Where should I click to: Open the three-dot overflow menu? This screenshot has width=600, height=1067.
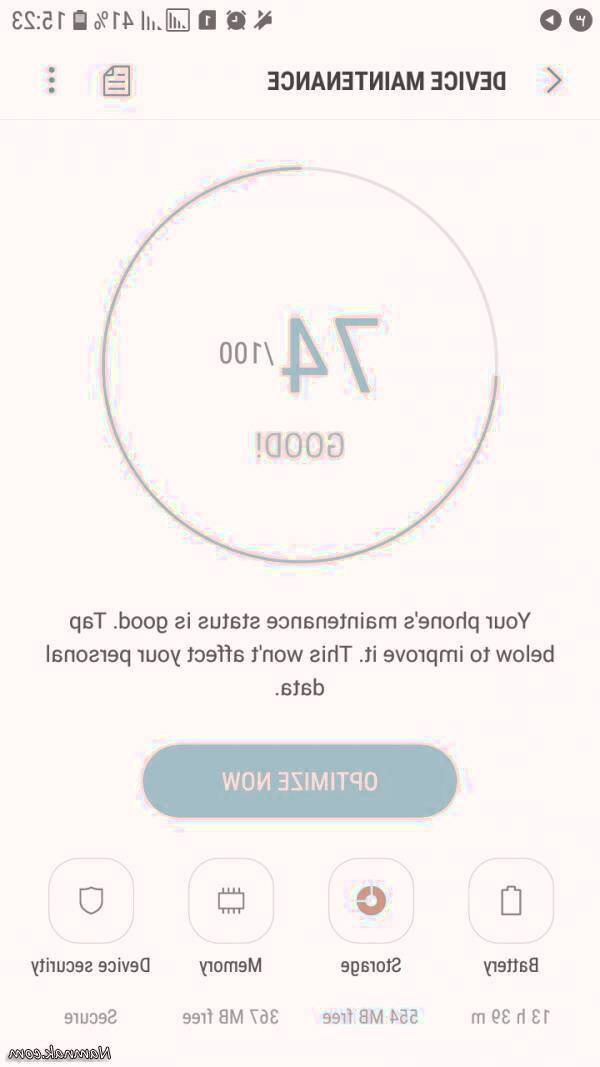(x=52, y=81)
